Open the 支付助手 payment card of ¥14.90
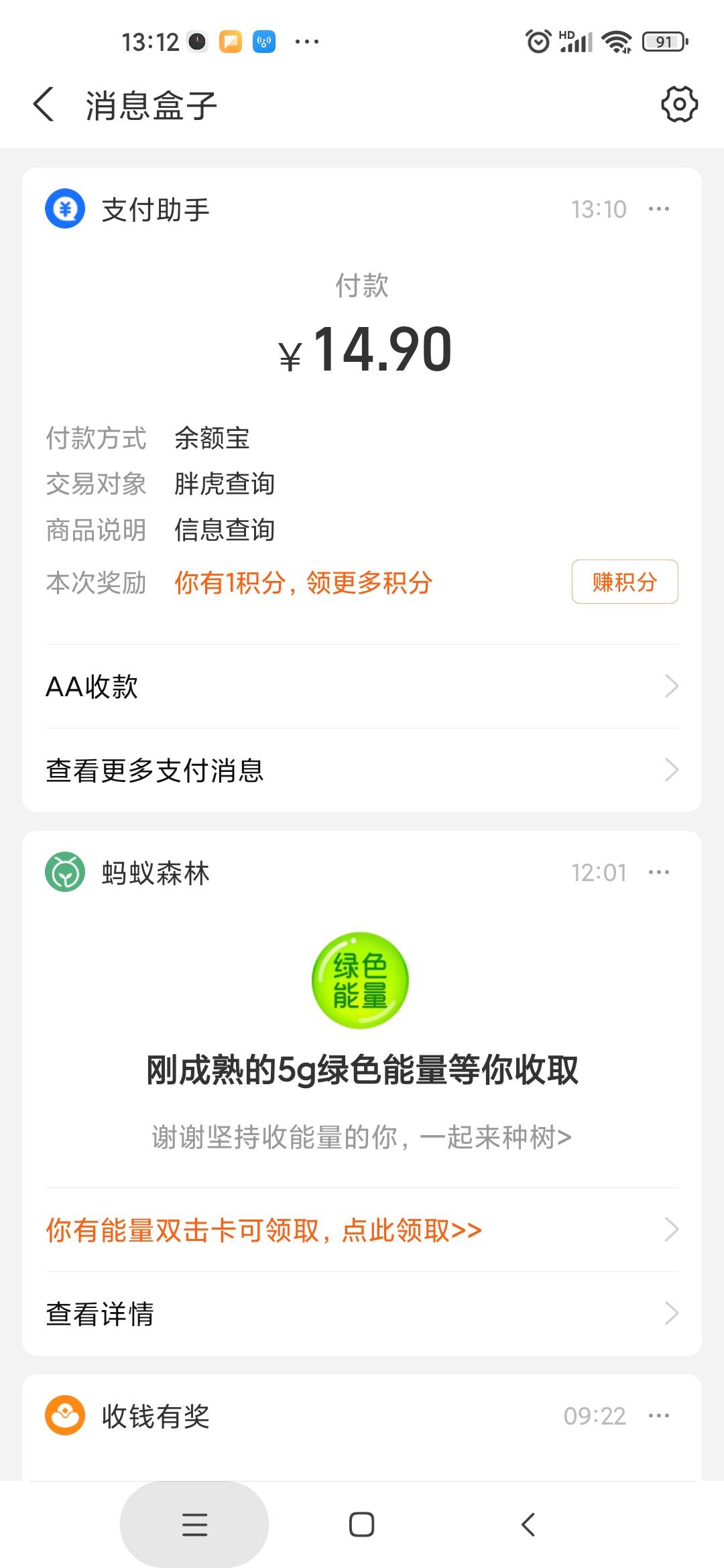This screenshot has height=1568, width=724. pos(362,348)
